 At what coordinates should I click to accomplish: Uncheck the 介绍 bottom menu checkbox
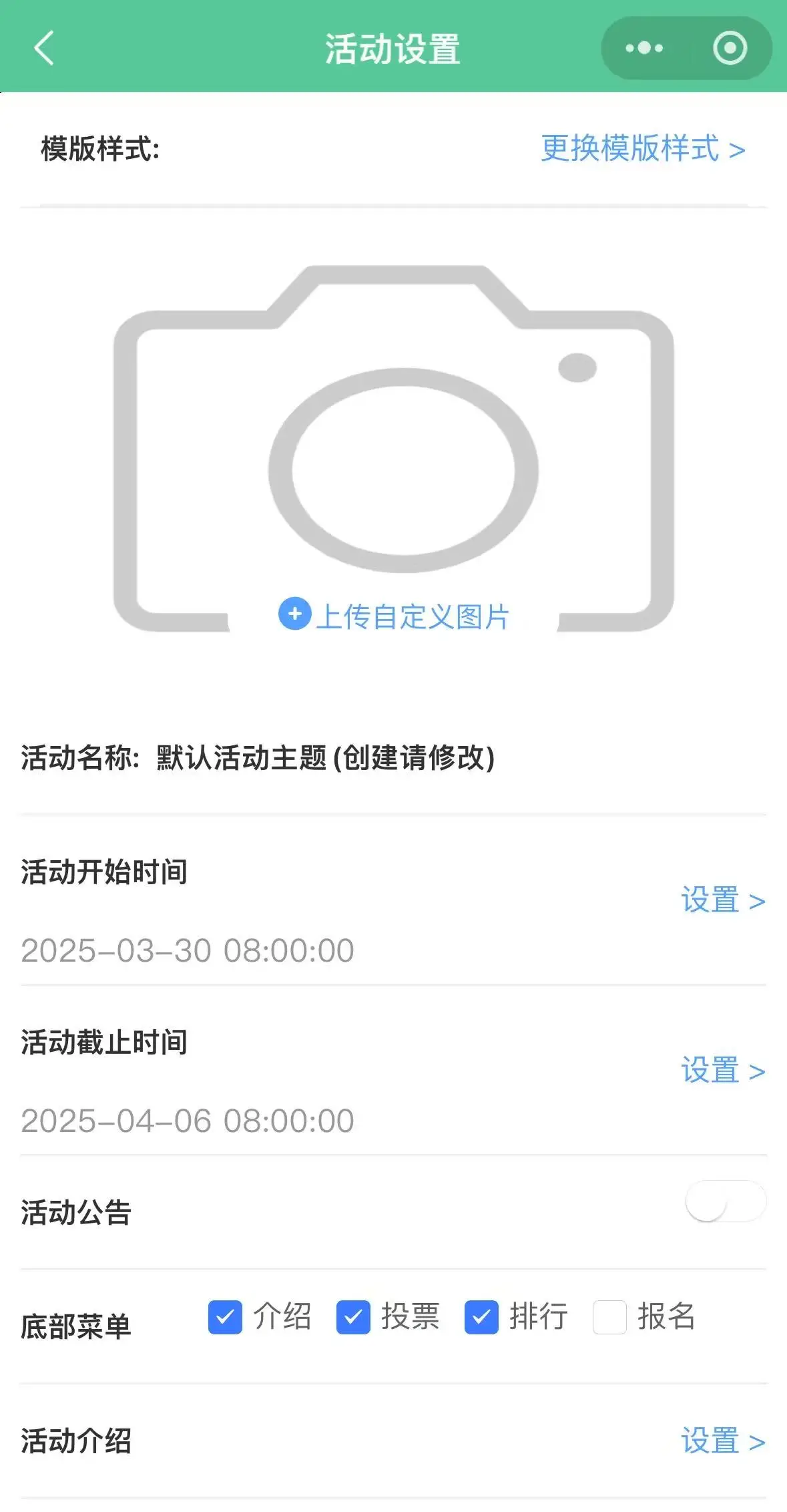226,1315
